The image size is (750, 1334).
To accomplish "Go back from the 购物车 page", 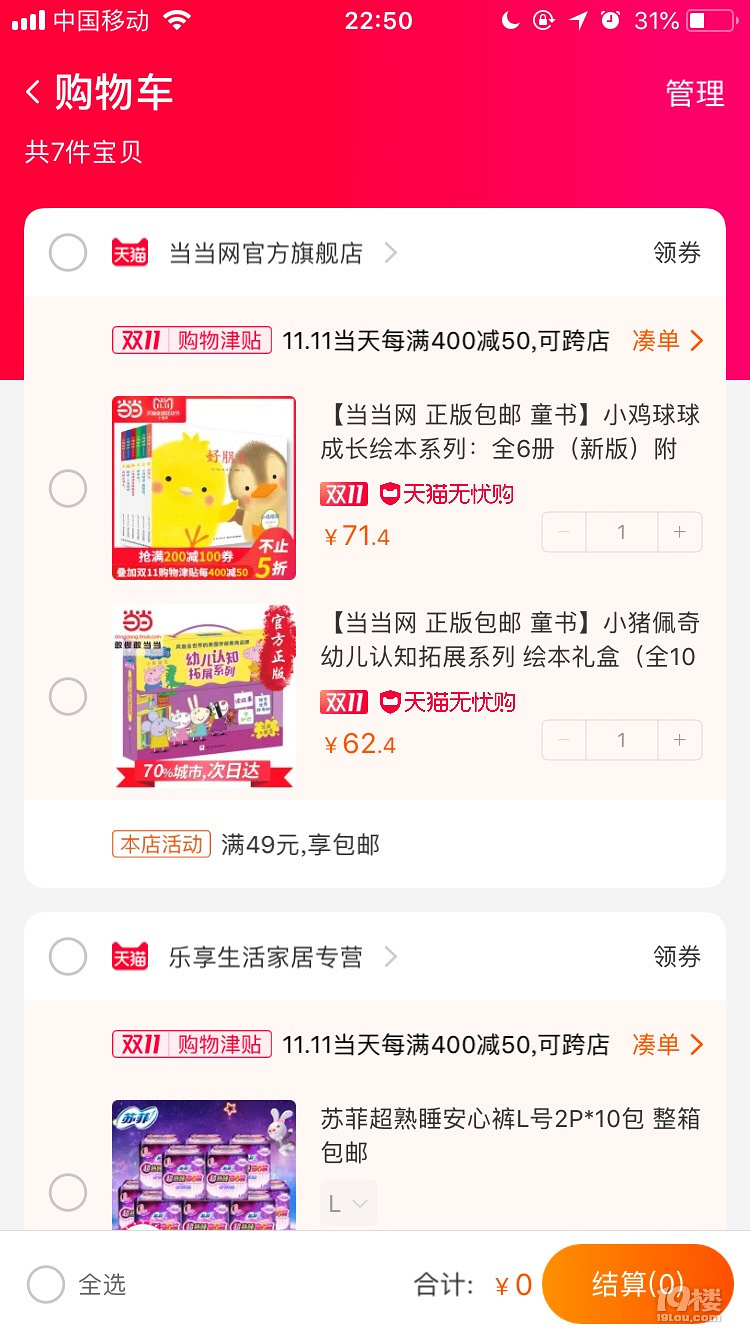I will point(34,93).
